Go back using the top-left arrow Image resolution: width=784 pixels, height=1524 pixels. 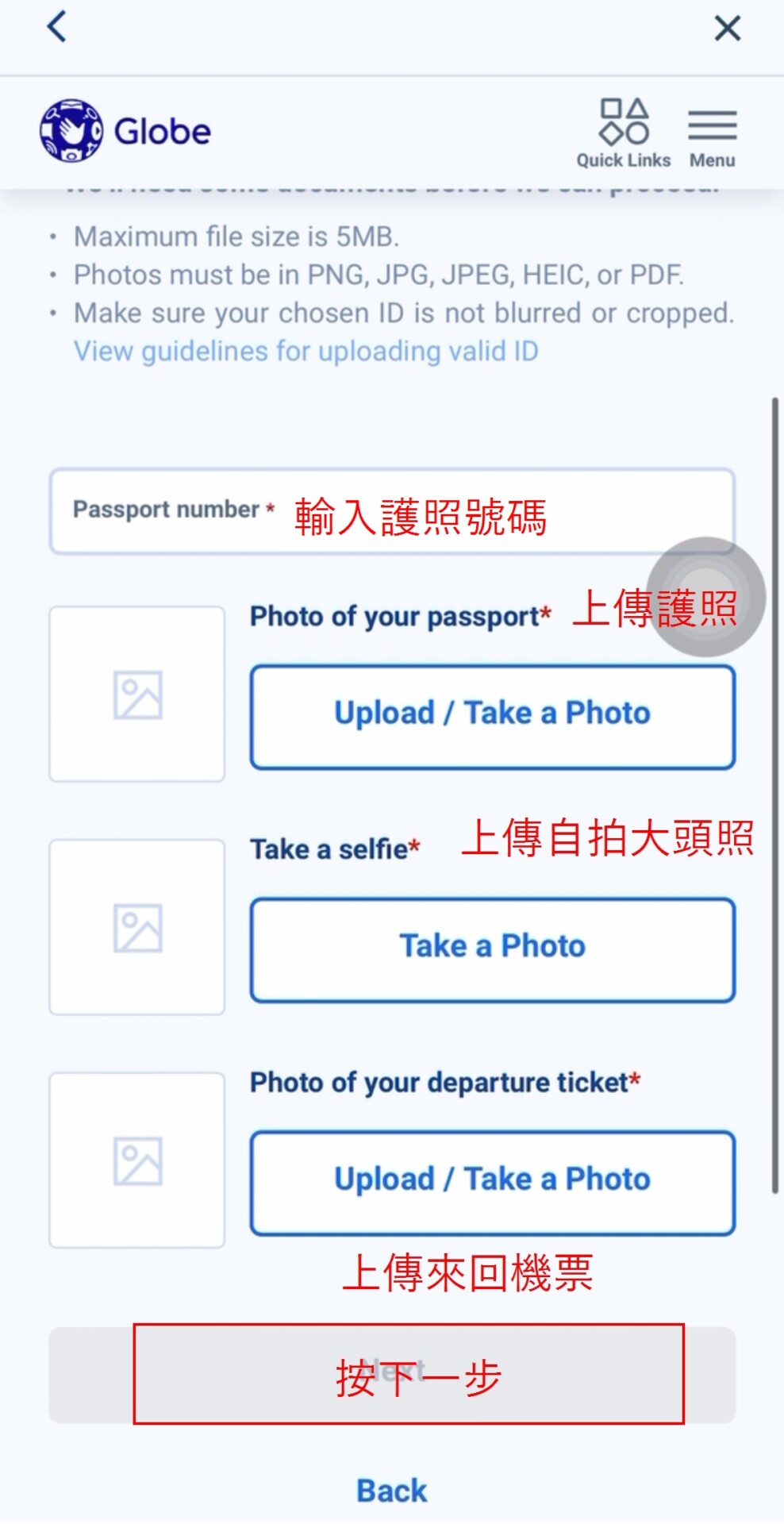57,27
